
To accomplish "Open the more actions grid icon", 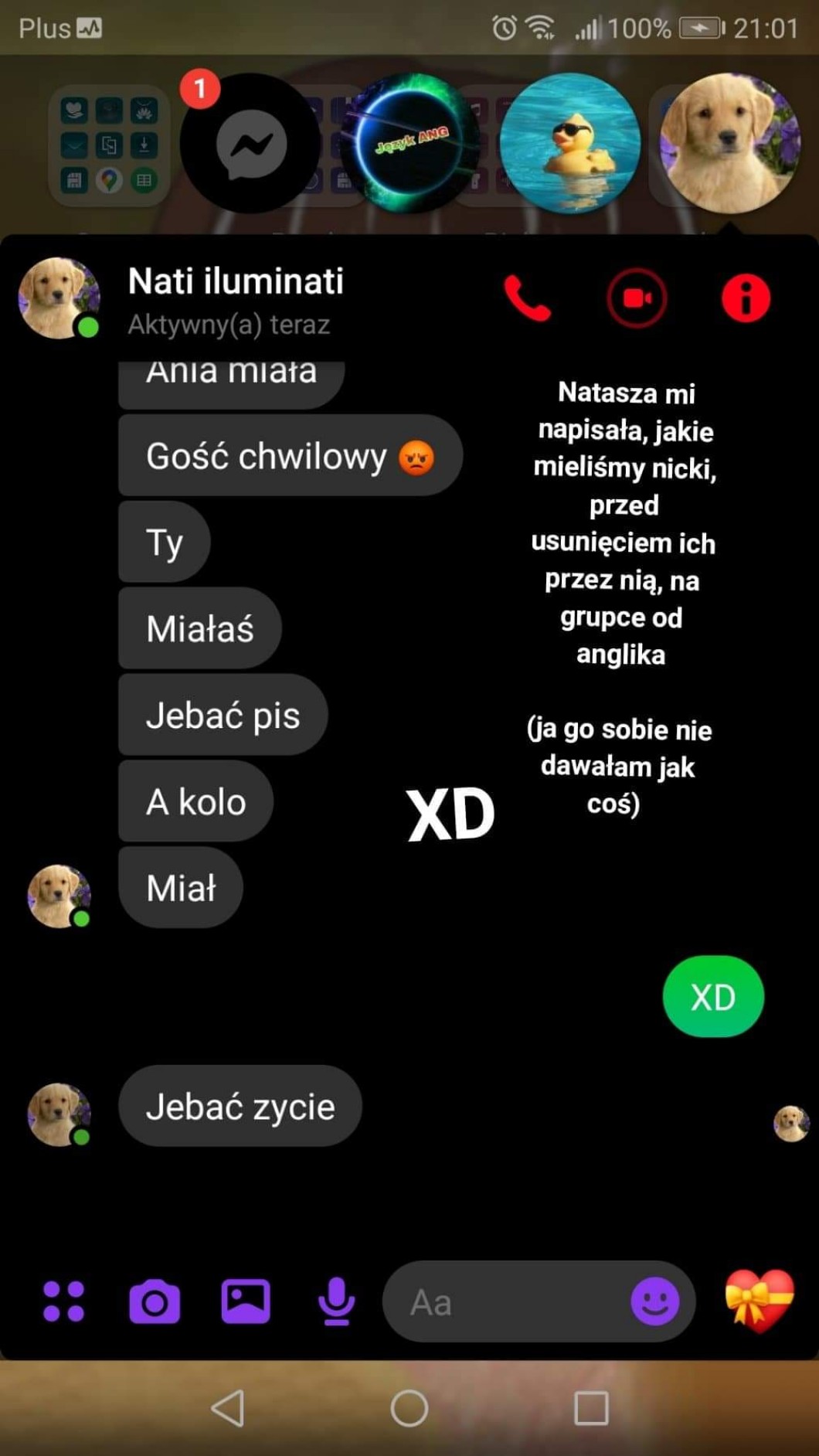I will [63, 1301].
